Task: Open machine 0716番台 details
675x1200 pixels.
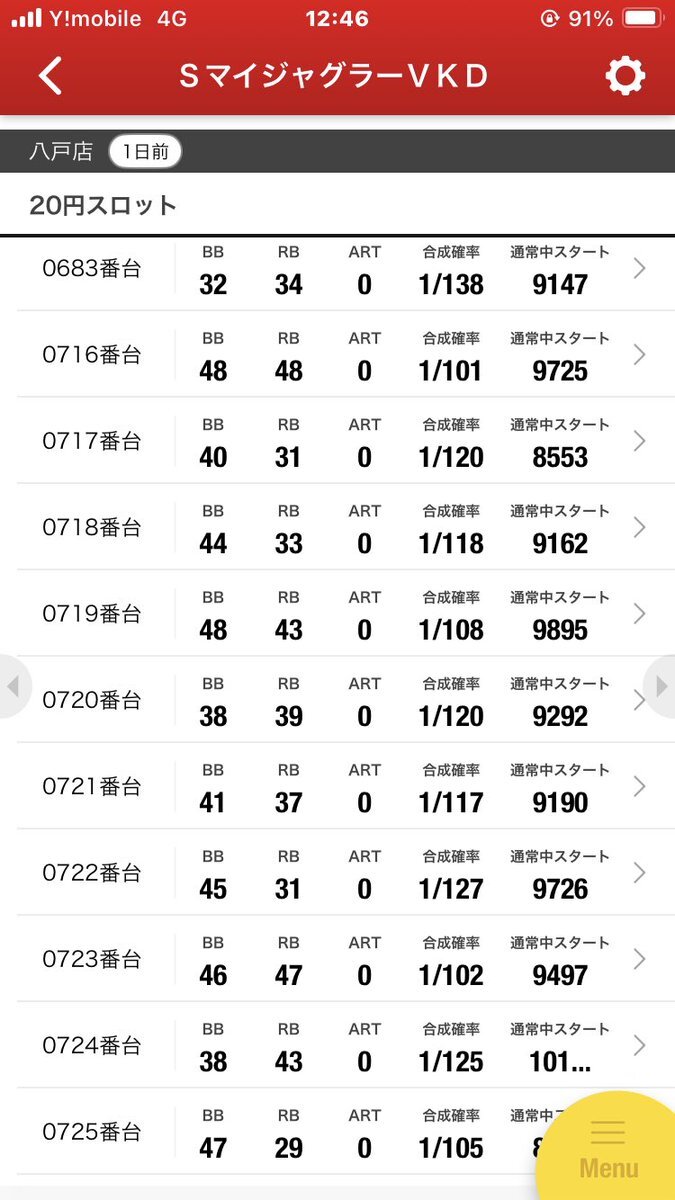Action: pyautogui.click(x=337, y=355)
